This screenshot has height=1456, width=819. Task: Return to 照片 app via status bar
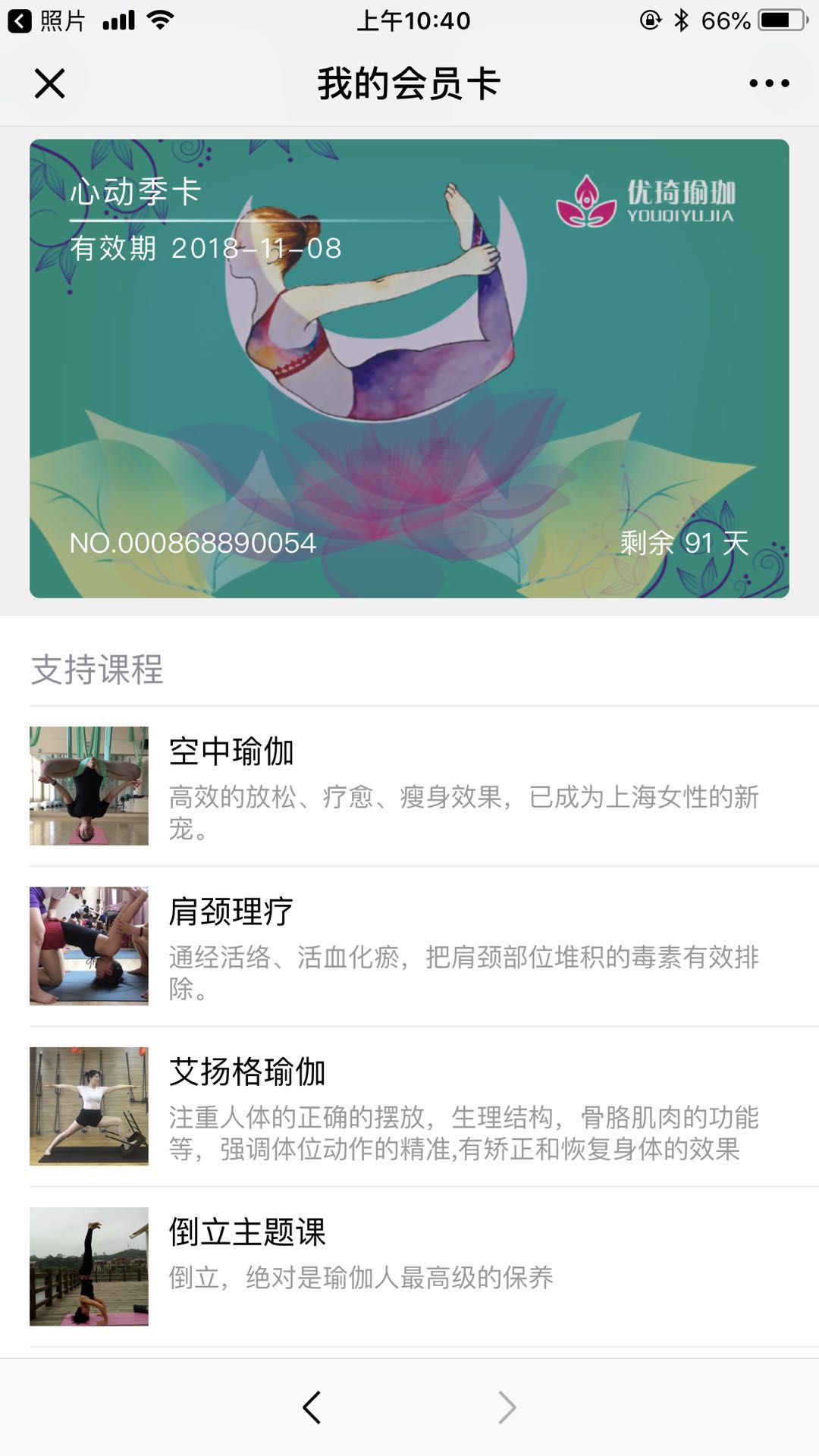[x=47, y=20]
